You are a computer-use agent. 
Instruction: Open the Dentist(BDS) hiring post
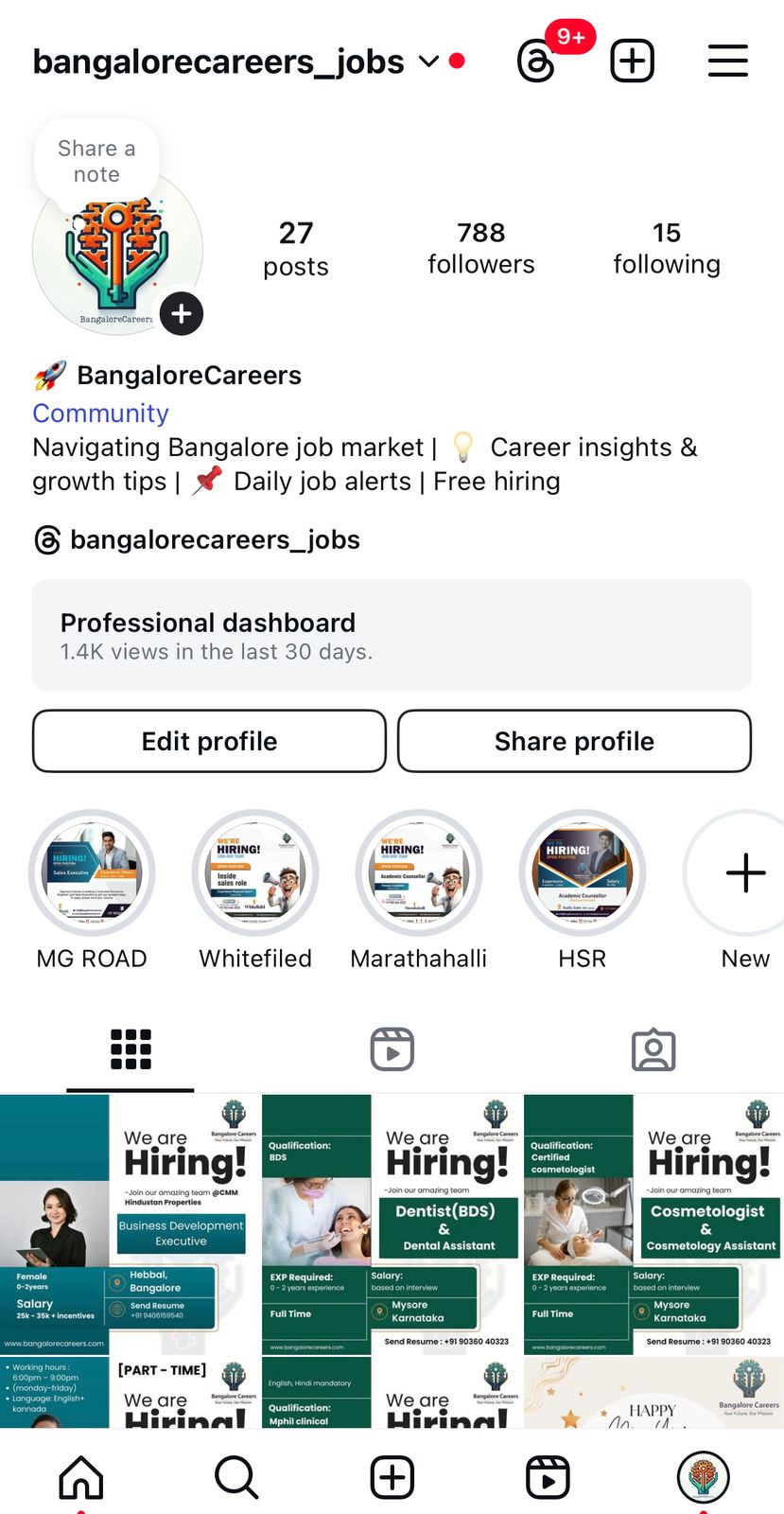click(x=392, y=1224)
